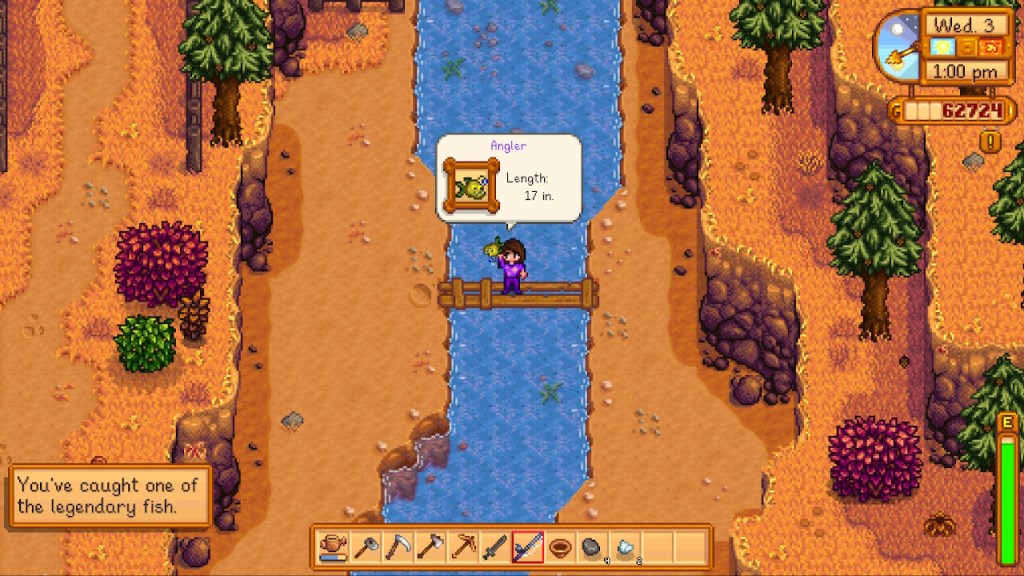Viewport: 1024px width, 576px height.
Task: Tap the highlighted fishing rod slot
Action: click(526, 546)
